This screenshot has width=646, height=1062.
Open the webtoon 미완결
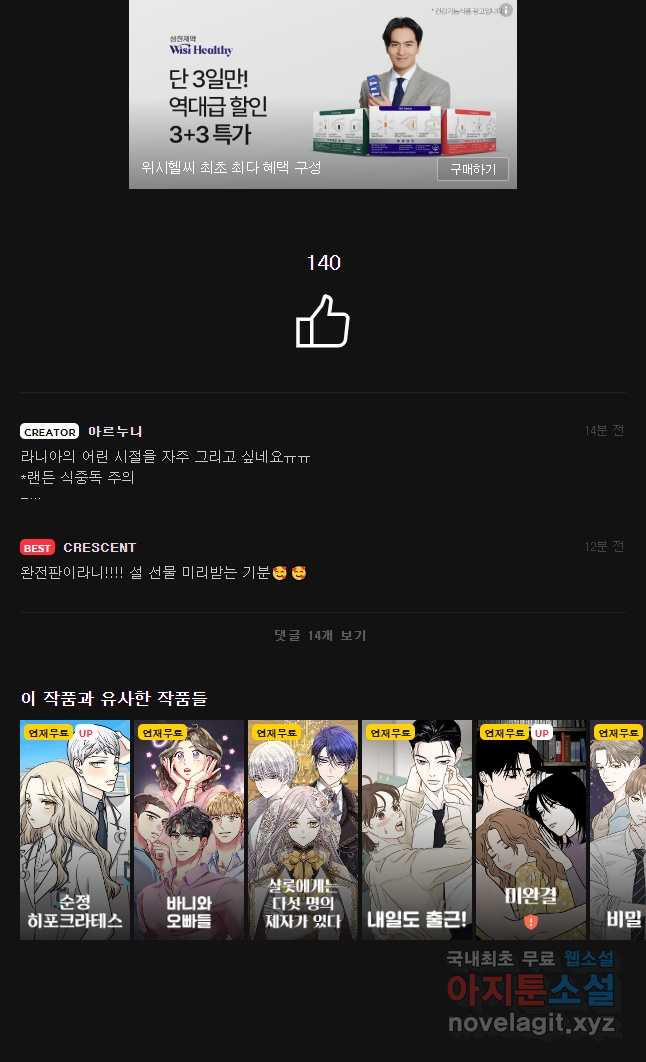pos(531,829)
